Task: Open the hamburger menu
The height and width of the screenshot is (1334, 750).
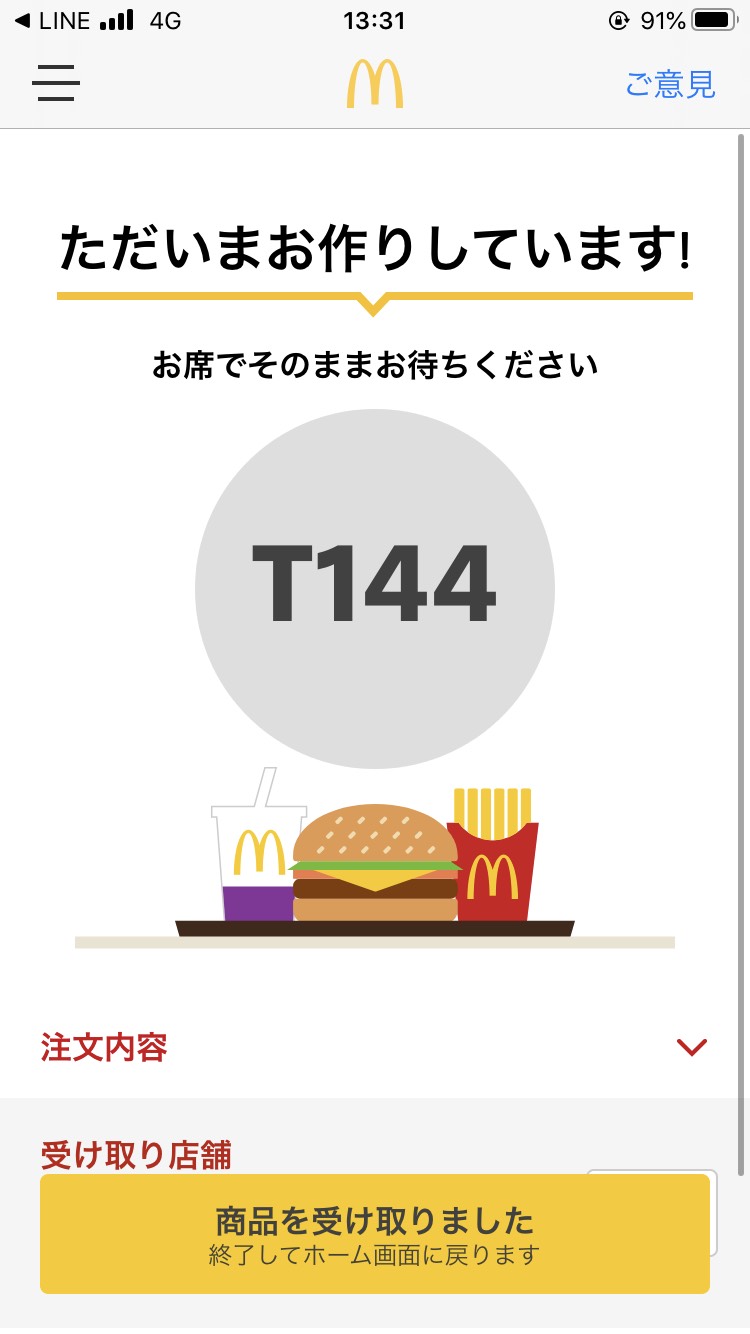Action: pyautogui.click(x=56, y=83)
